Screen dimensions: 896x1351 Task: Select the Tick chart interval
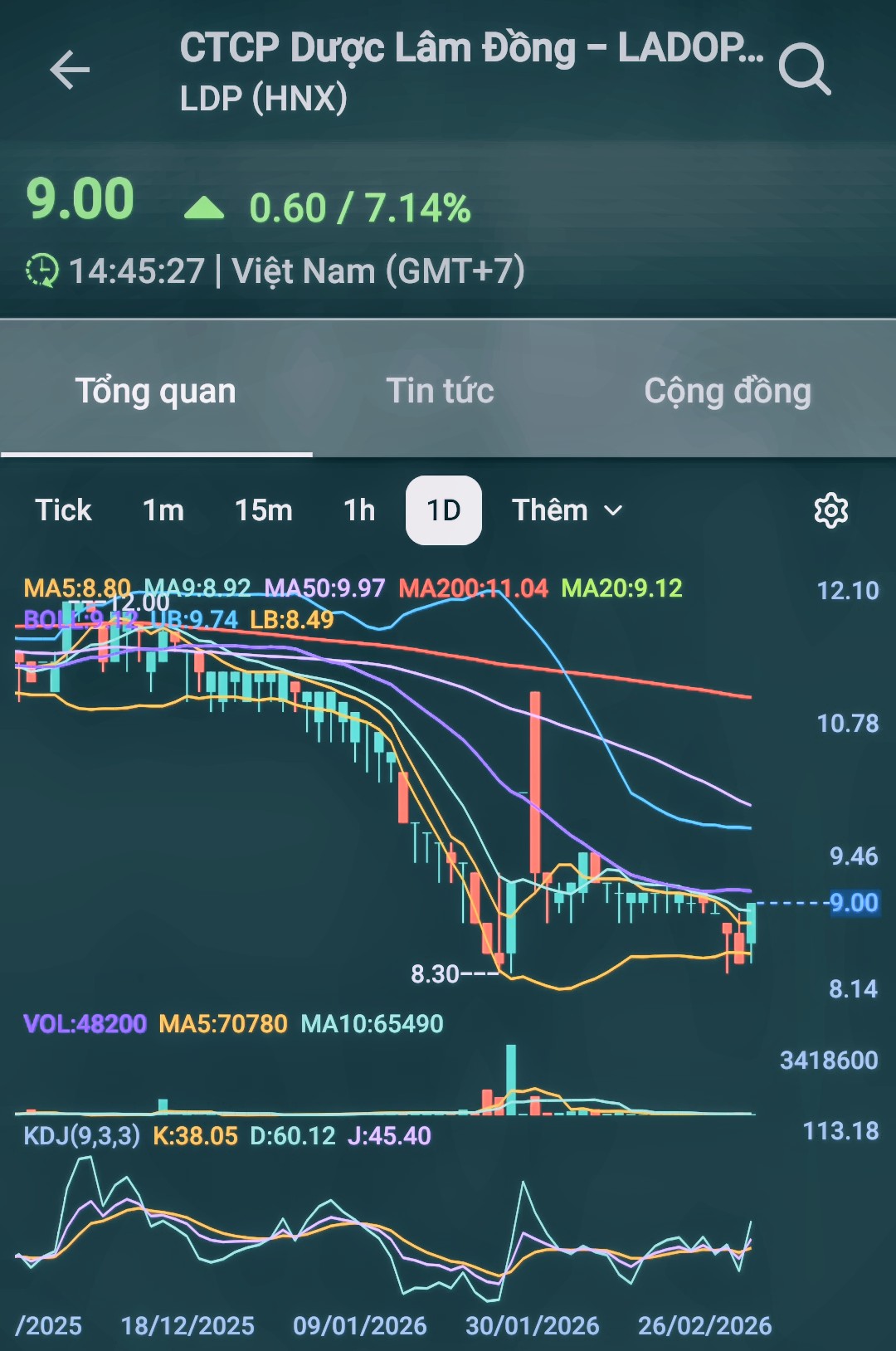[x=63, y=510]
